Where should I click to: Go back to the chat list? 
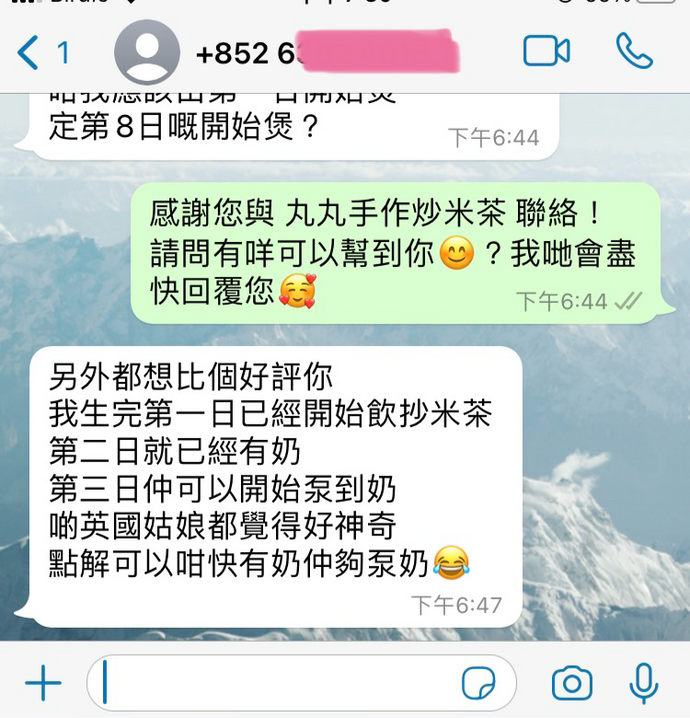tap(40, 52)
